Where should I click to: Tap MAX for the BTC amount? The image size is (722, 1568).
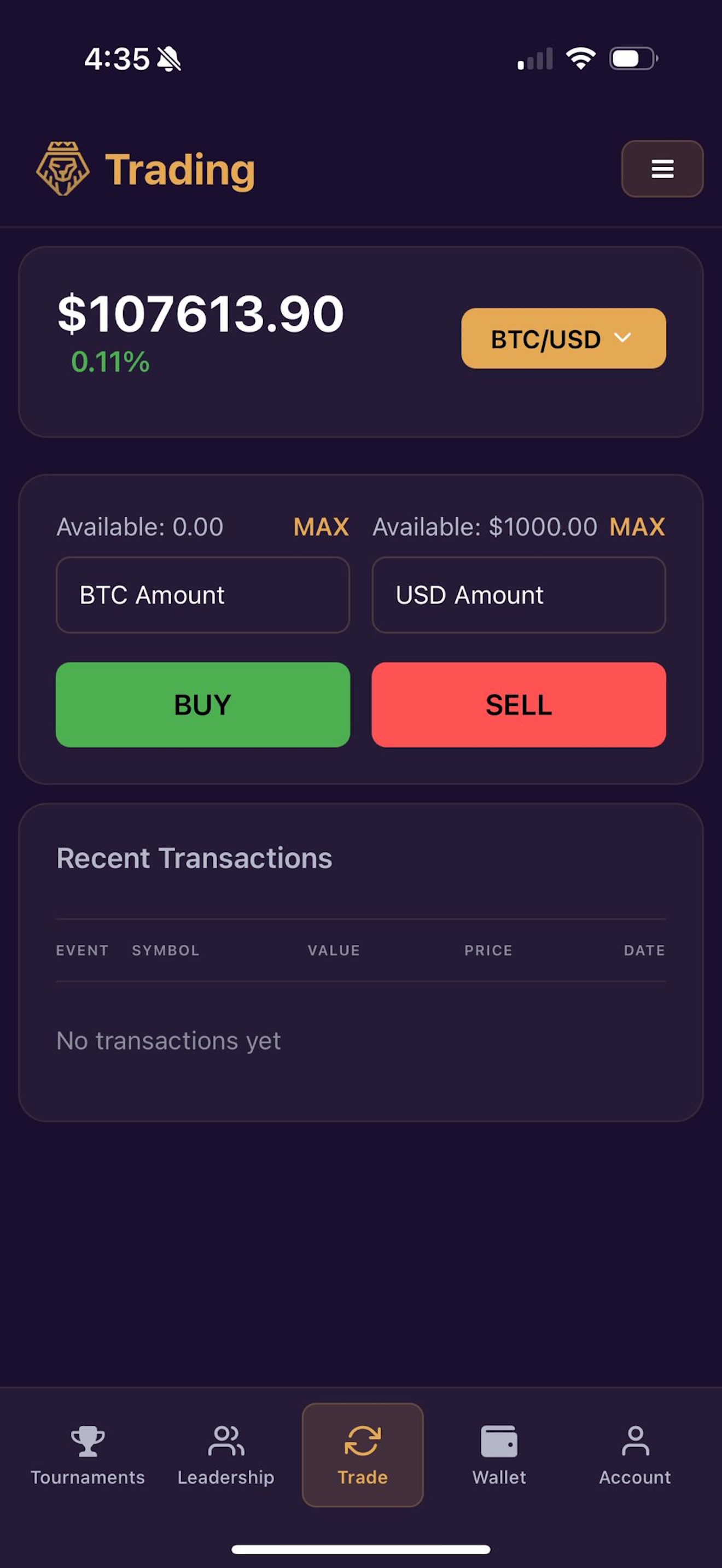click(x=321, y=526)
